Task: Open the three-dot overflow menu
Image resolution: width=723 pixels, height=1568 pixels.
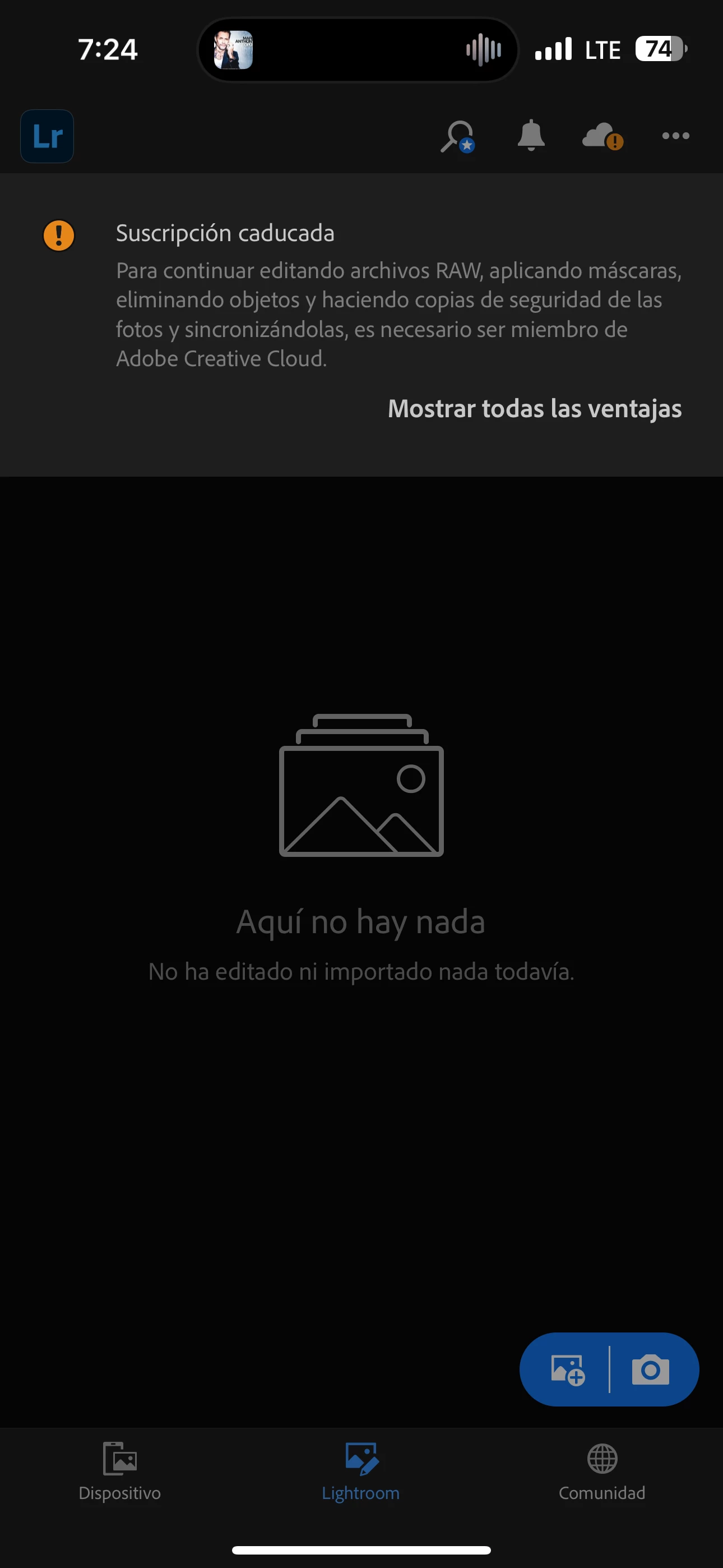Action: coord(675,136)
